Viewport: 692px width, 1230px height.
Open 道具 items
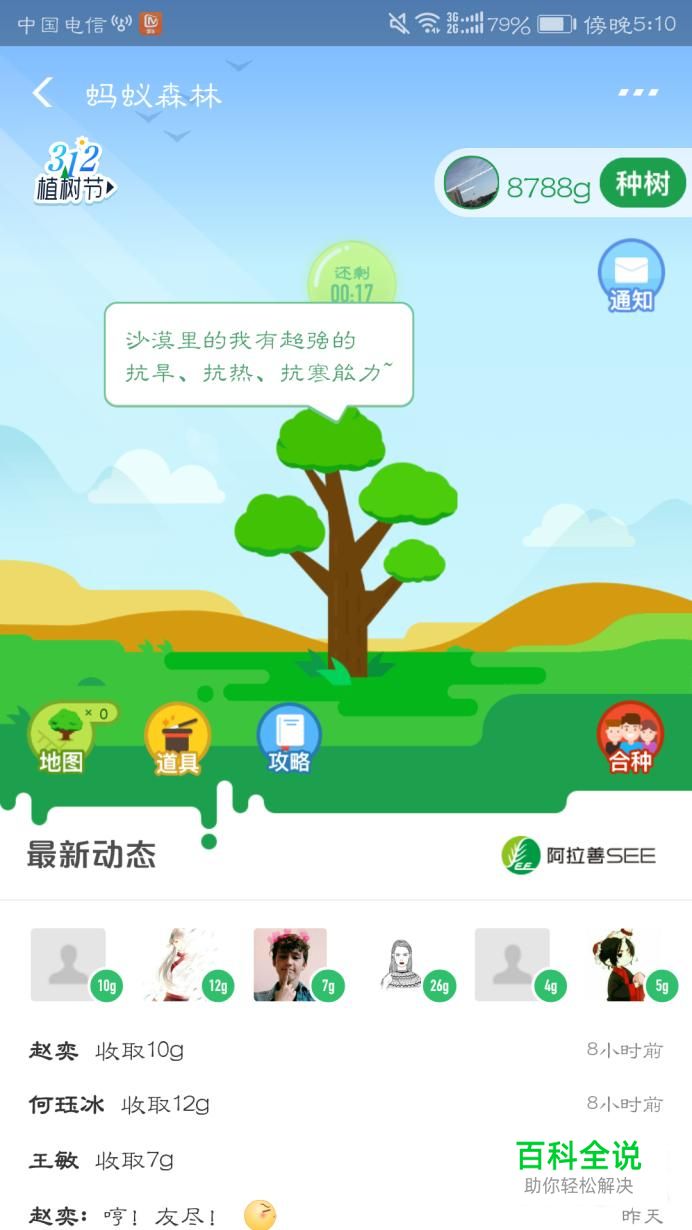tap(177, 739)
